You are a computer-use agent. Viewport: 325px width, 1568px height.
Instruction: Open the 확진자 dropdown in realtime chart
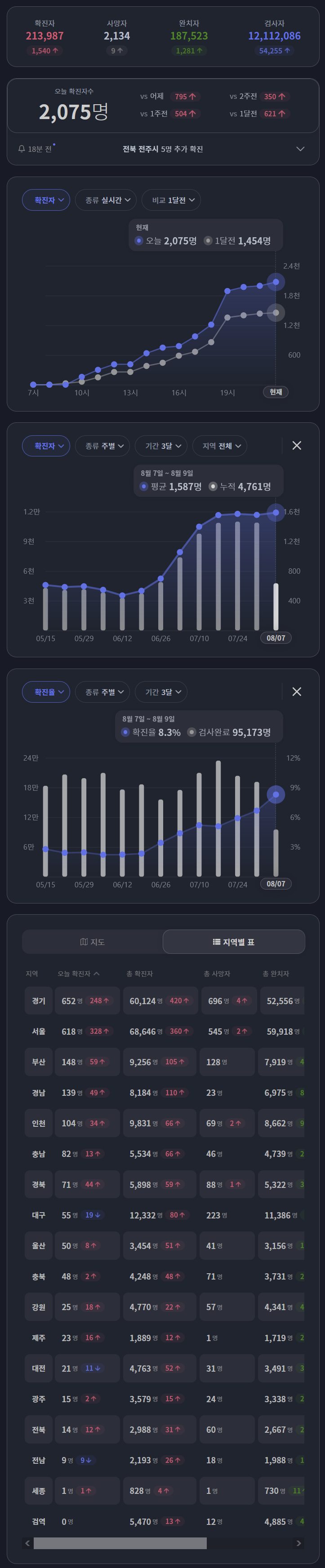click(x=46, y=200)
